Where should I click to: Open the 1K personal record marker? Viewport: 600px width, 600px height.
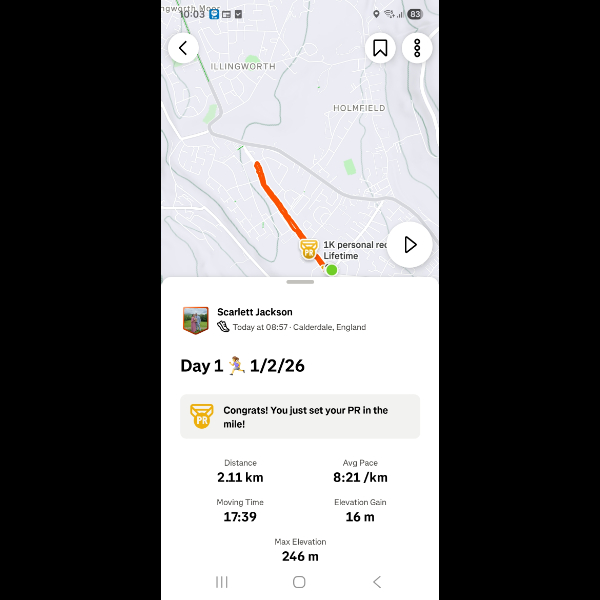tap(309, 250)
